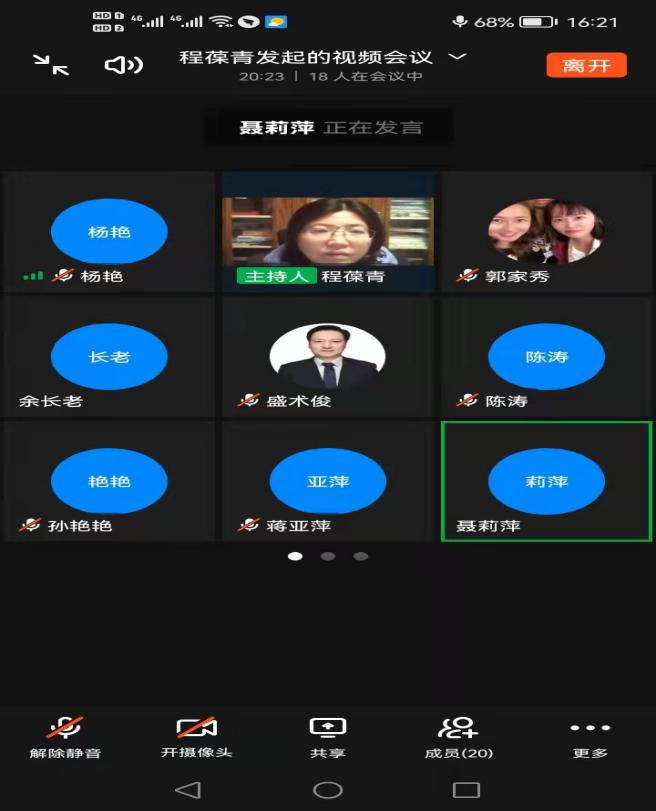
Task: Open the 成员(20) members list
Action: (x=458, y=737)
